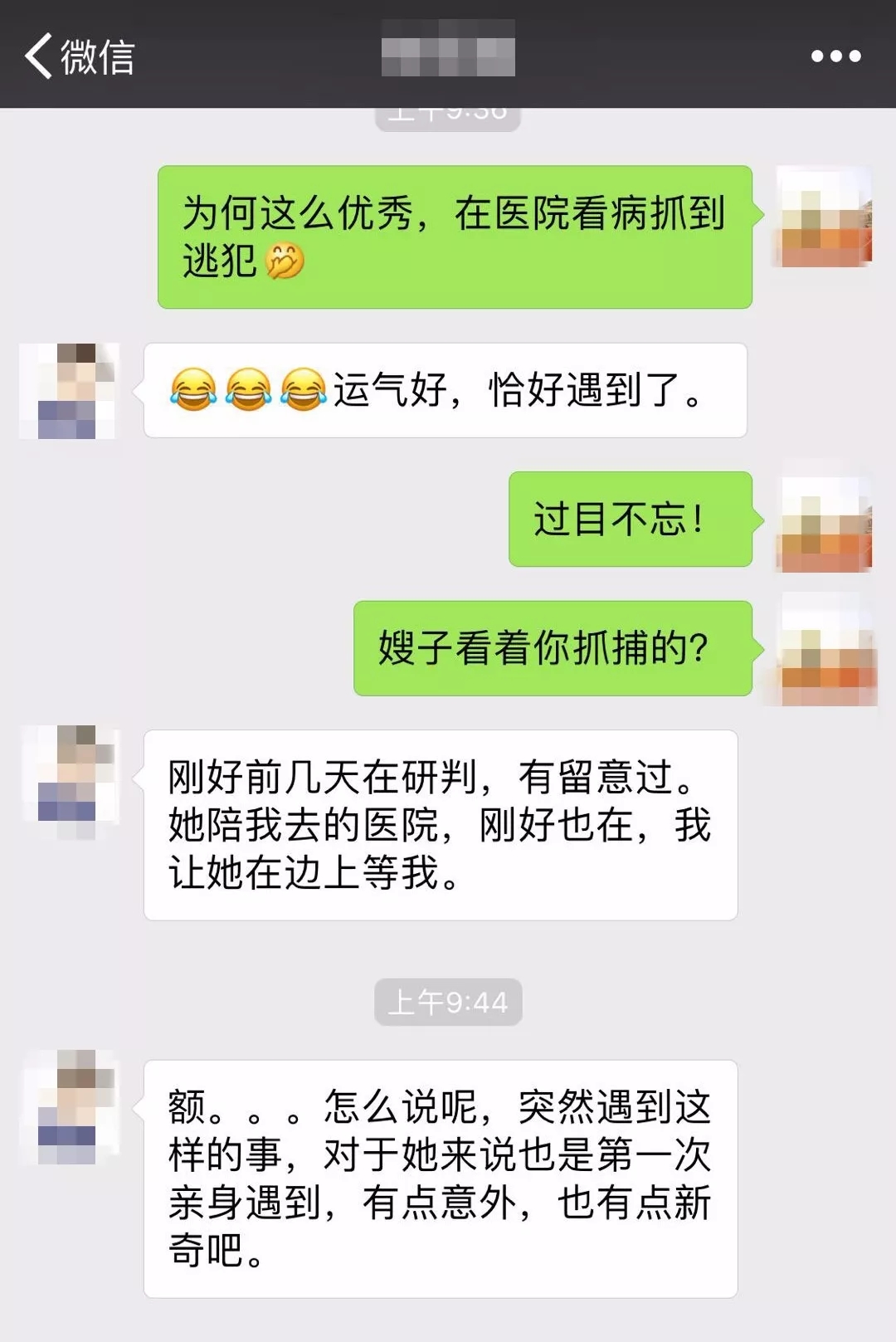The height and width of the screenshot is (1342, 896).
Task: Go back to the 微信 chat list
Action: tap(79, 56)
